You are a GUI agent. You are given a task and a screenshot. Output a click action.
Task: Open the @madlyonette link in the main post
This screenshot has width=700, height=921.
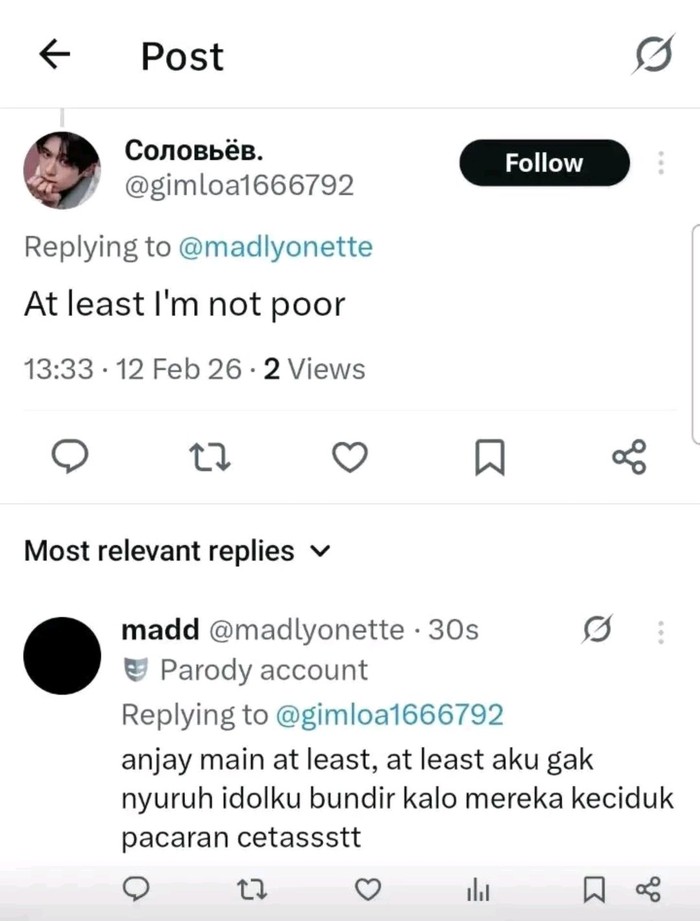275,247
